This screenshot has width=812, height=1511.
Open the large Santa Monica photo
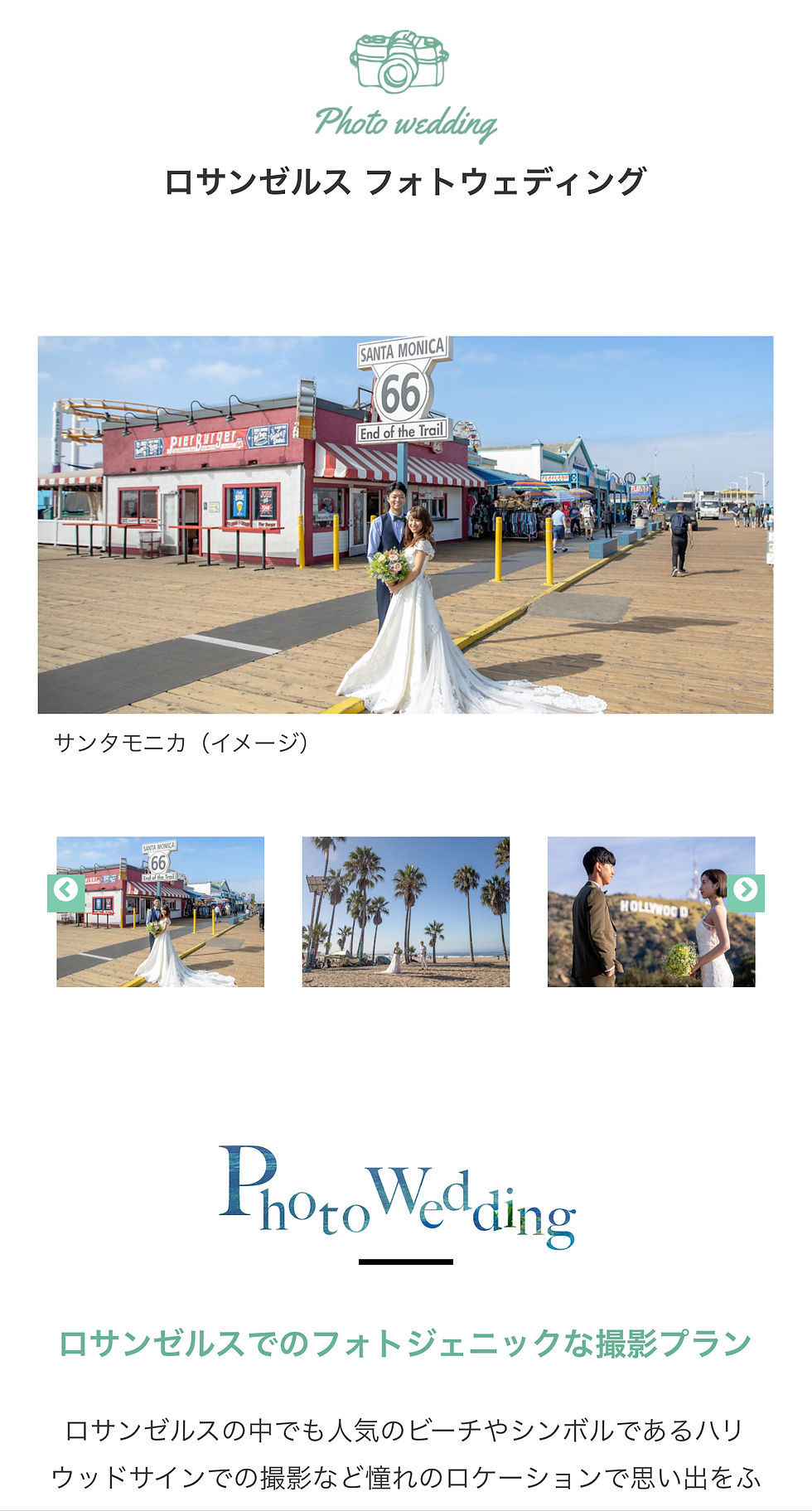click(x=405, y=524)
